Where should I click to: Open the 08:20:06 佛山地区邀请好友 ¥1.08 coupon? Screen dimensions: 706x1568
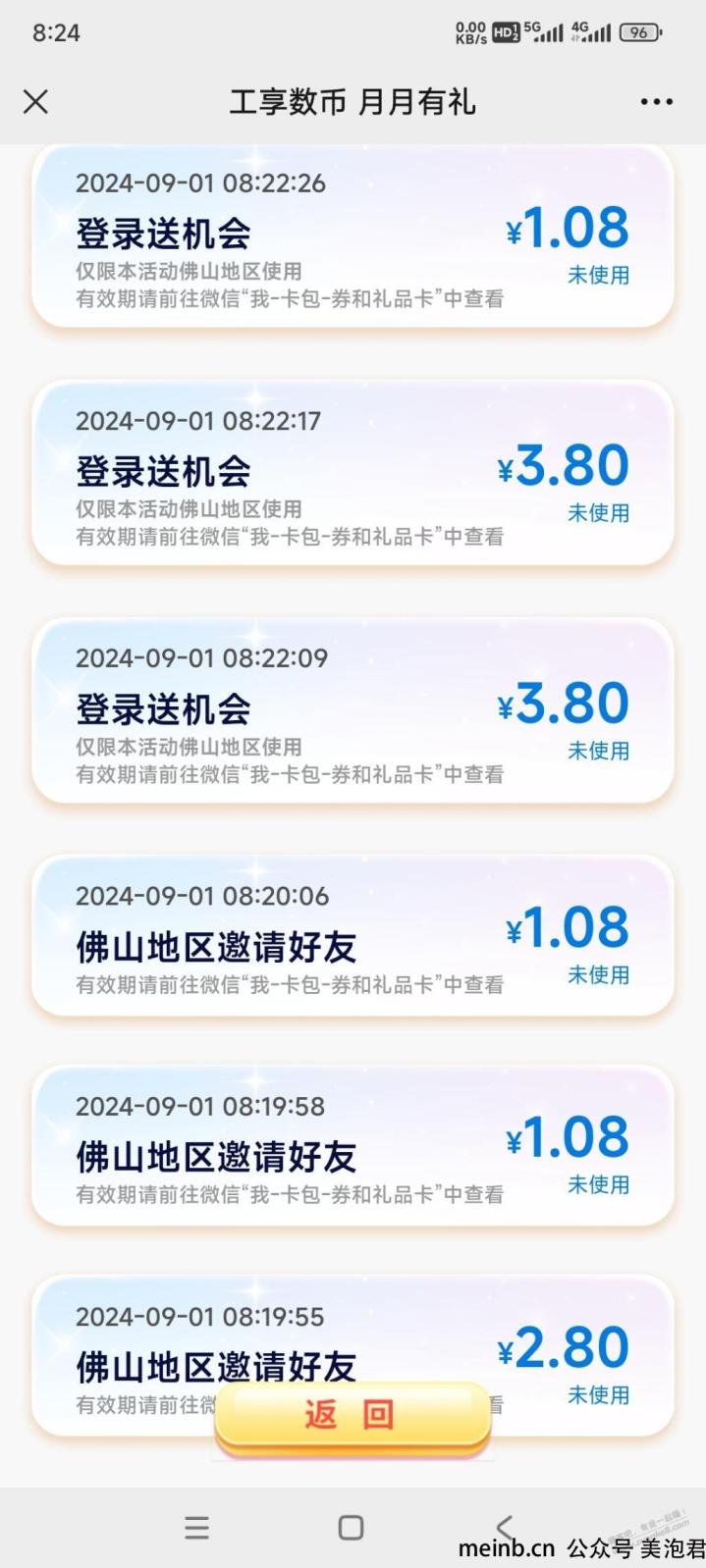click(353, 935)
